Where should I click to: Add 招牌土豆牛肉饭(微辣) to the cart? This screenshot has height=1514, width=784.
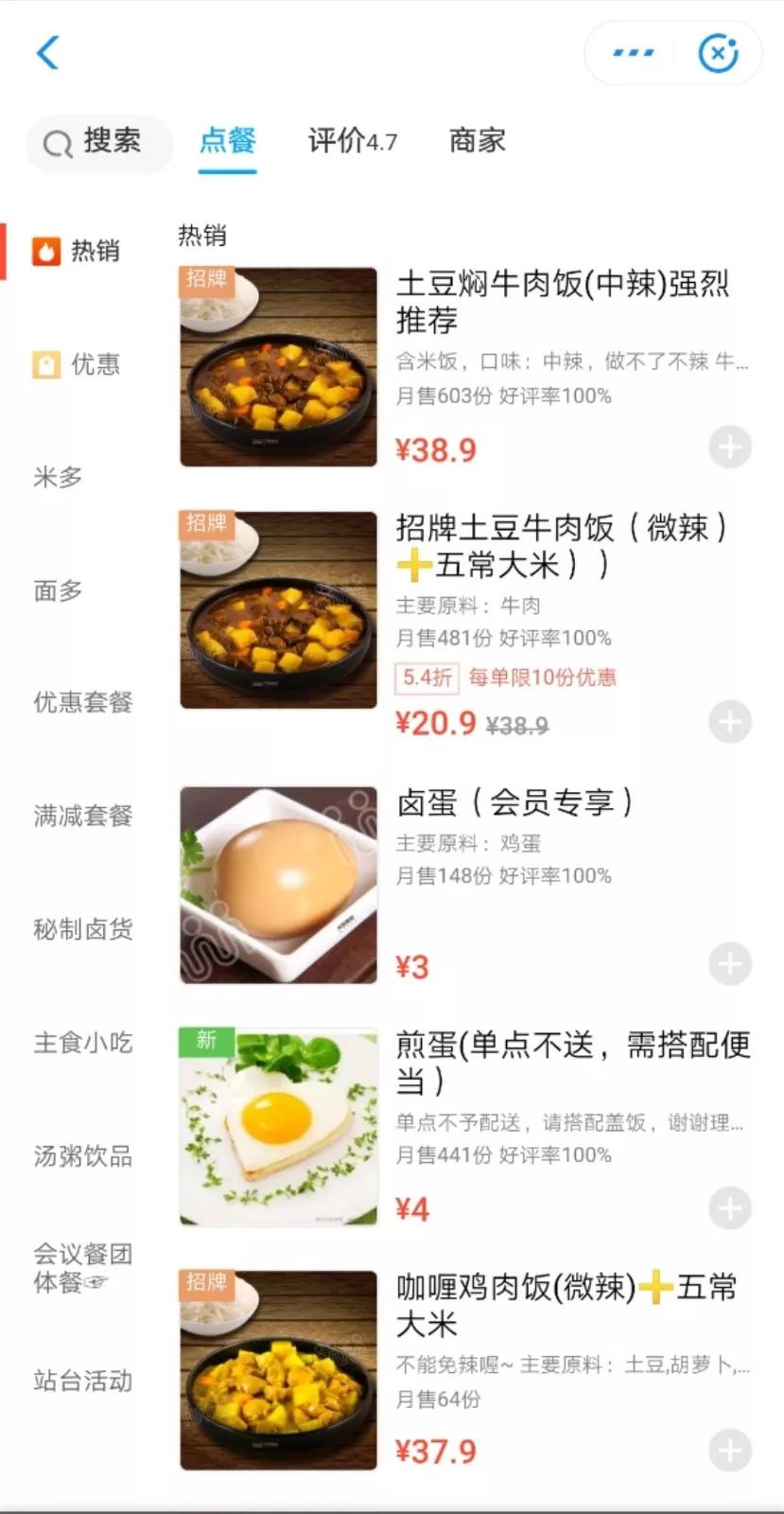click(729, 722)
